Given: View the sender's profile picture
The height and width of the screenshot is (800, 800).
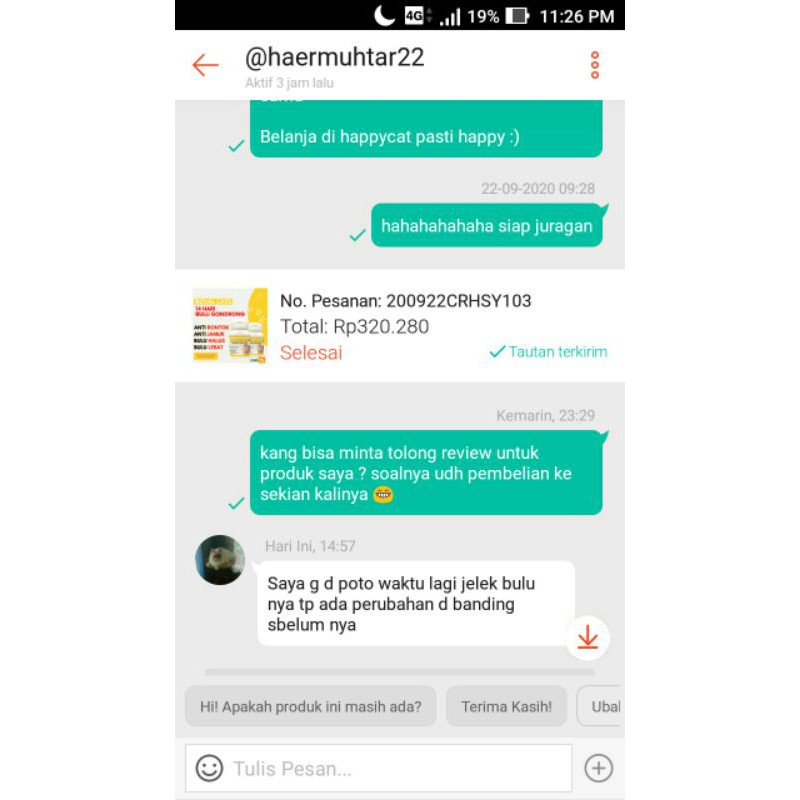Looking at the screenshot, I should [x=220, y=561].
